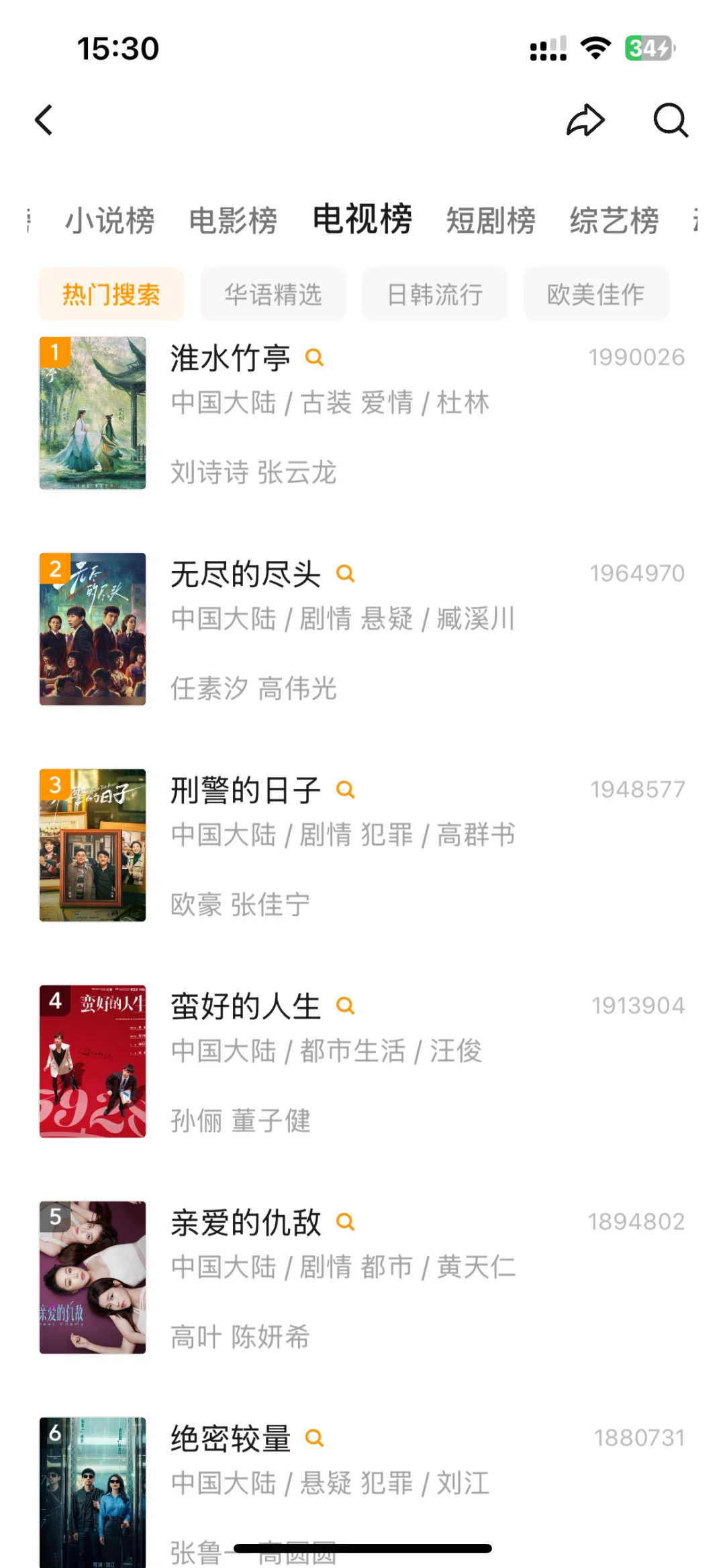Switch to the 综艺榜 tab
Screen dimensions: 725x1568
(x=614, y=220)
